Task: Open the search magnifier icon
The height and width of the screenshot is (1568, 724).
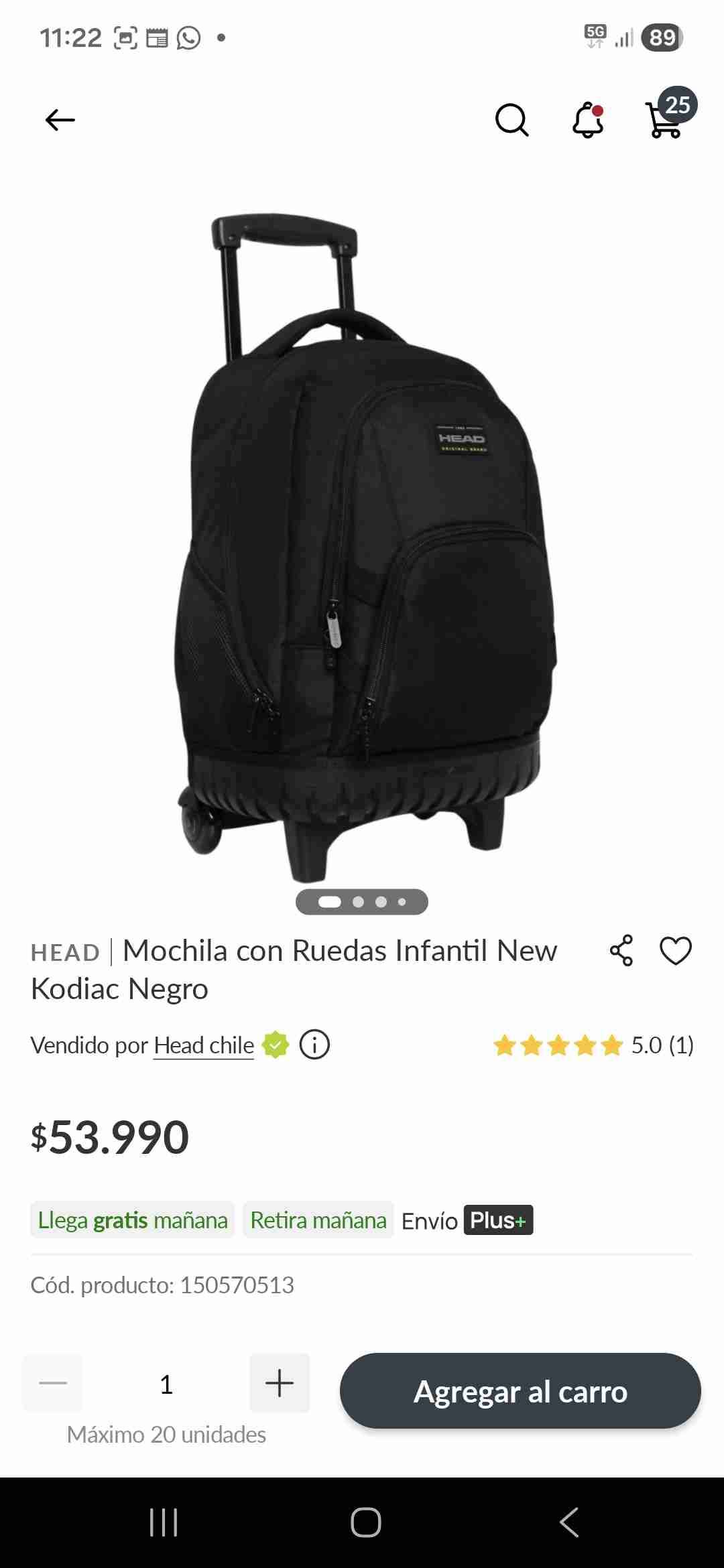Action: point(511,121)
